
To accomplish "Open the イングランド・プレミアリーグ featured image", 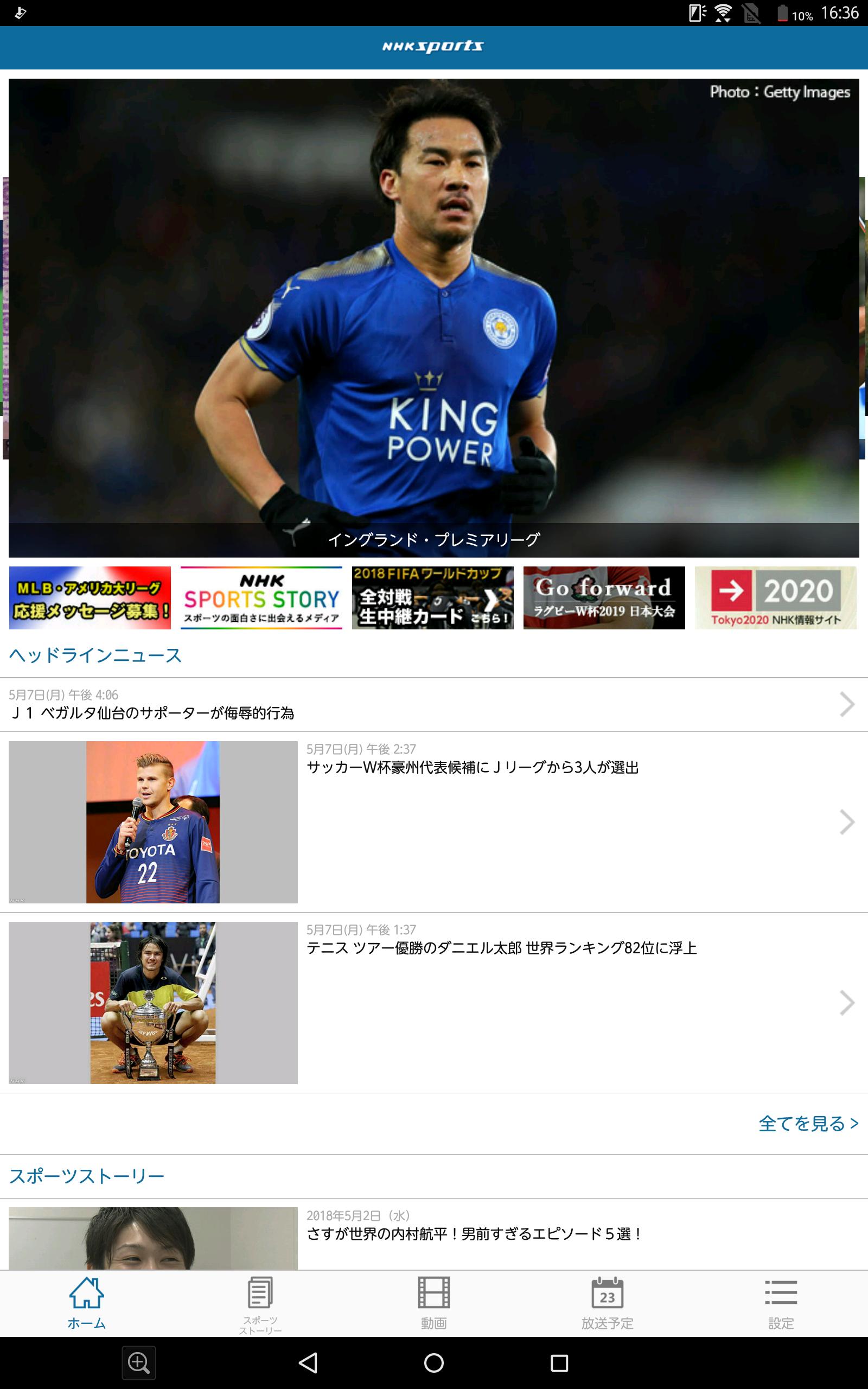I will 433,317.
